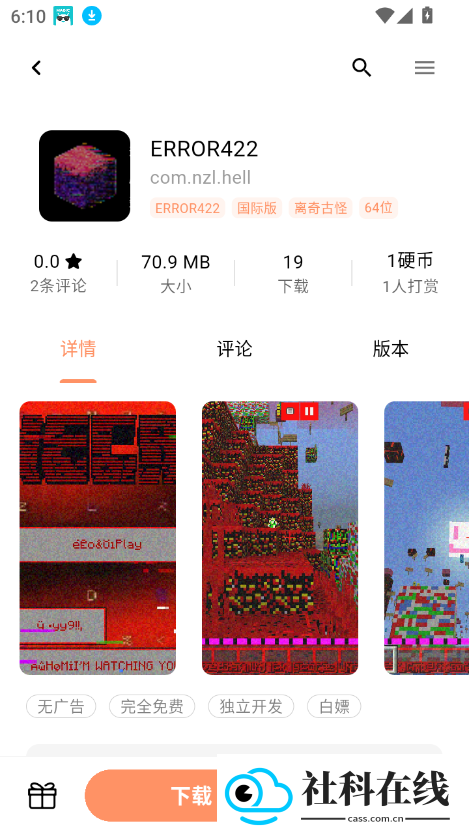Open the hamburger menu

tap(425, 68)
